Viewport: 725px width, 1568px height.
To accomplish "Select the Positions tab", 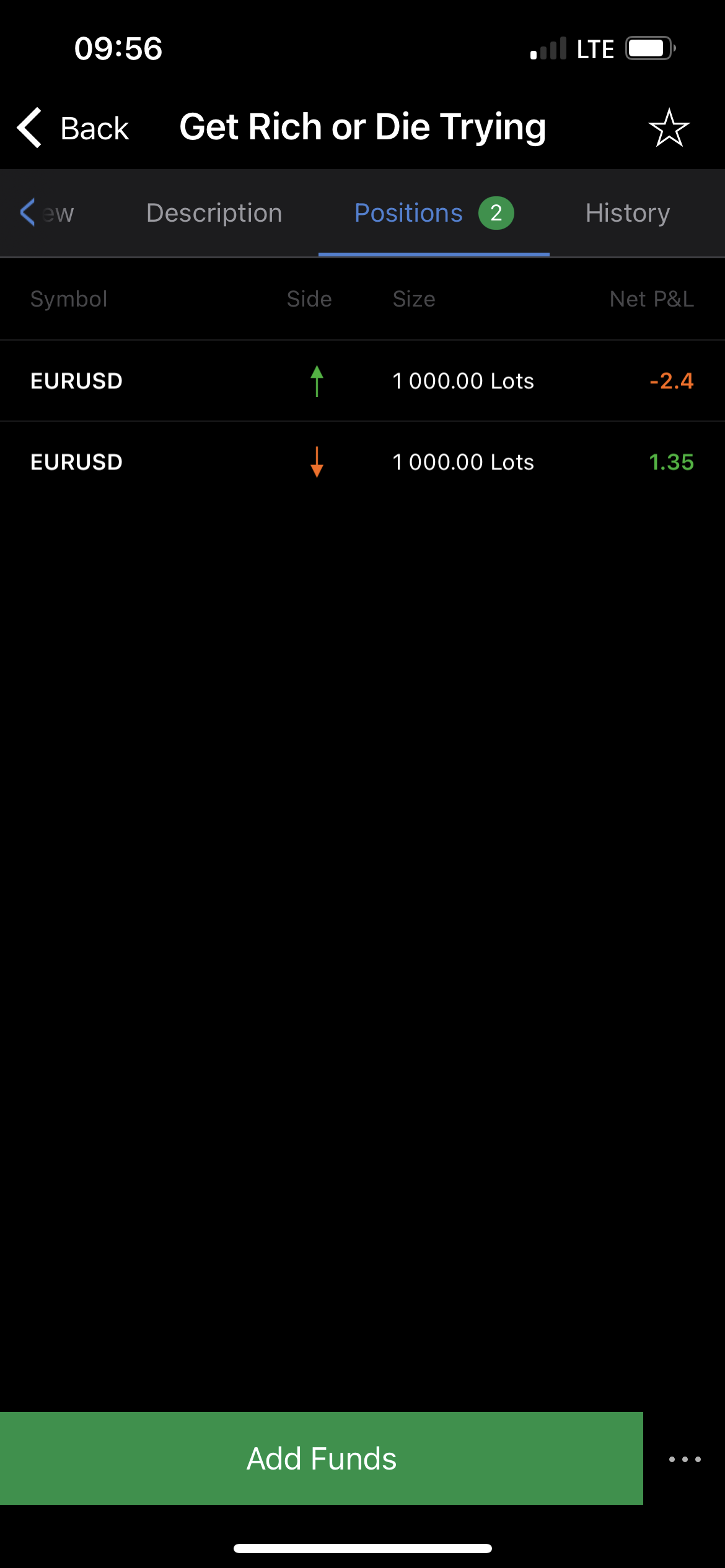I will pos(433,213).
